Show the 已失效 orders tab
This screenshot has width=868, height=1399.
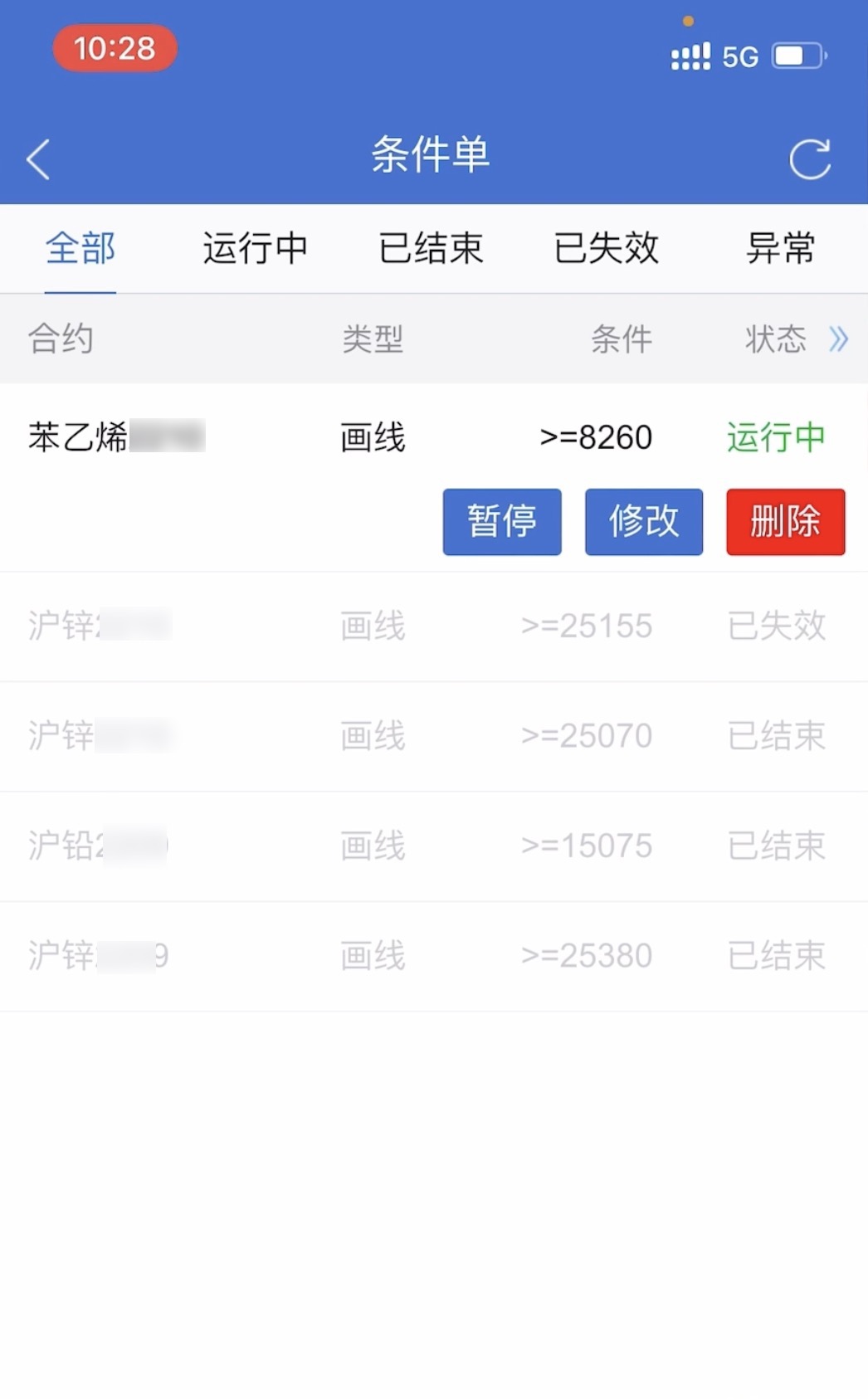point(606,248)
